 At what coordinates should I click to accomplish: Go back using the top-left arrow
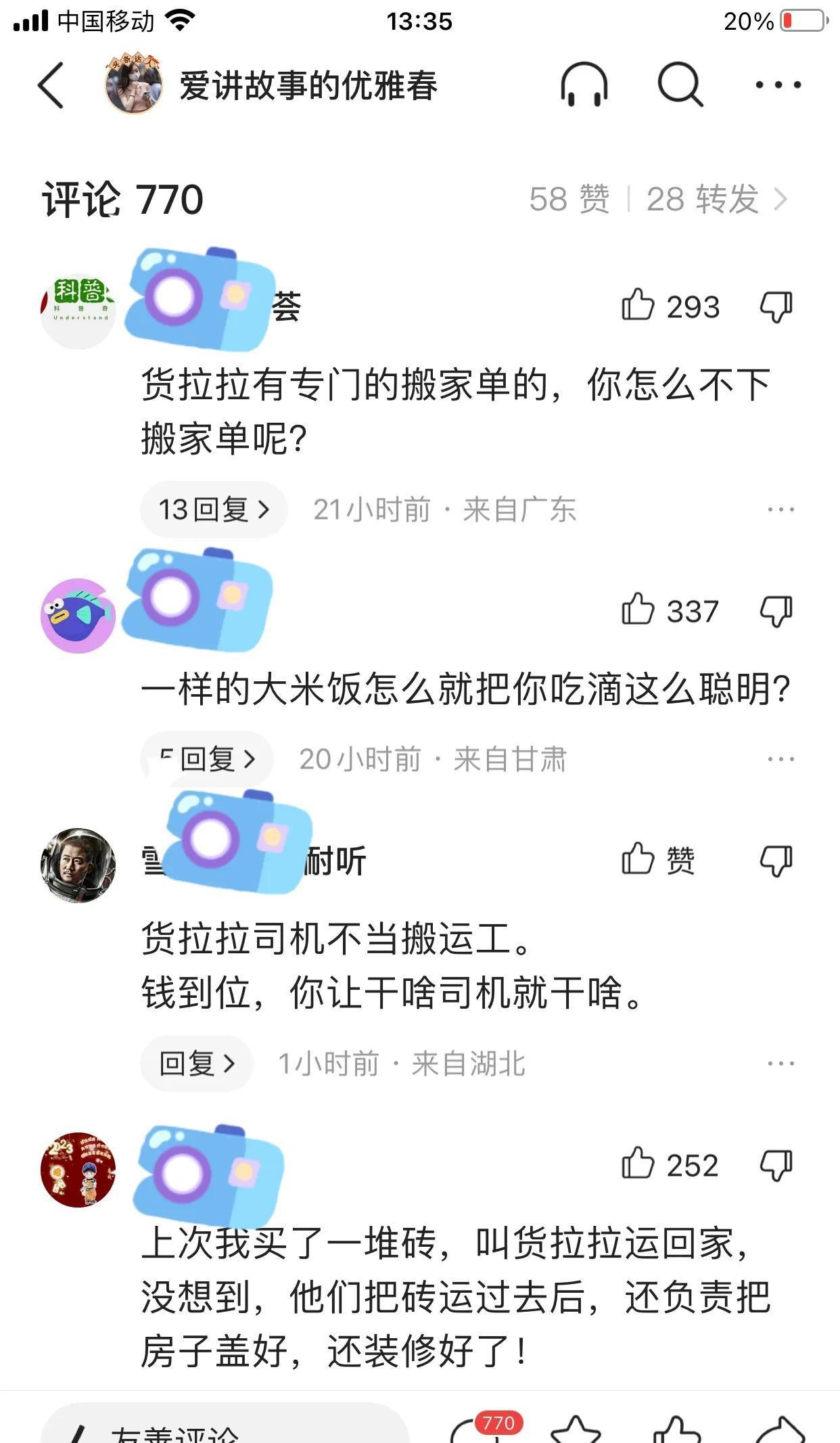(51, 85)
